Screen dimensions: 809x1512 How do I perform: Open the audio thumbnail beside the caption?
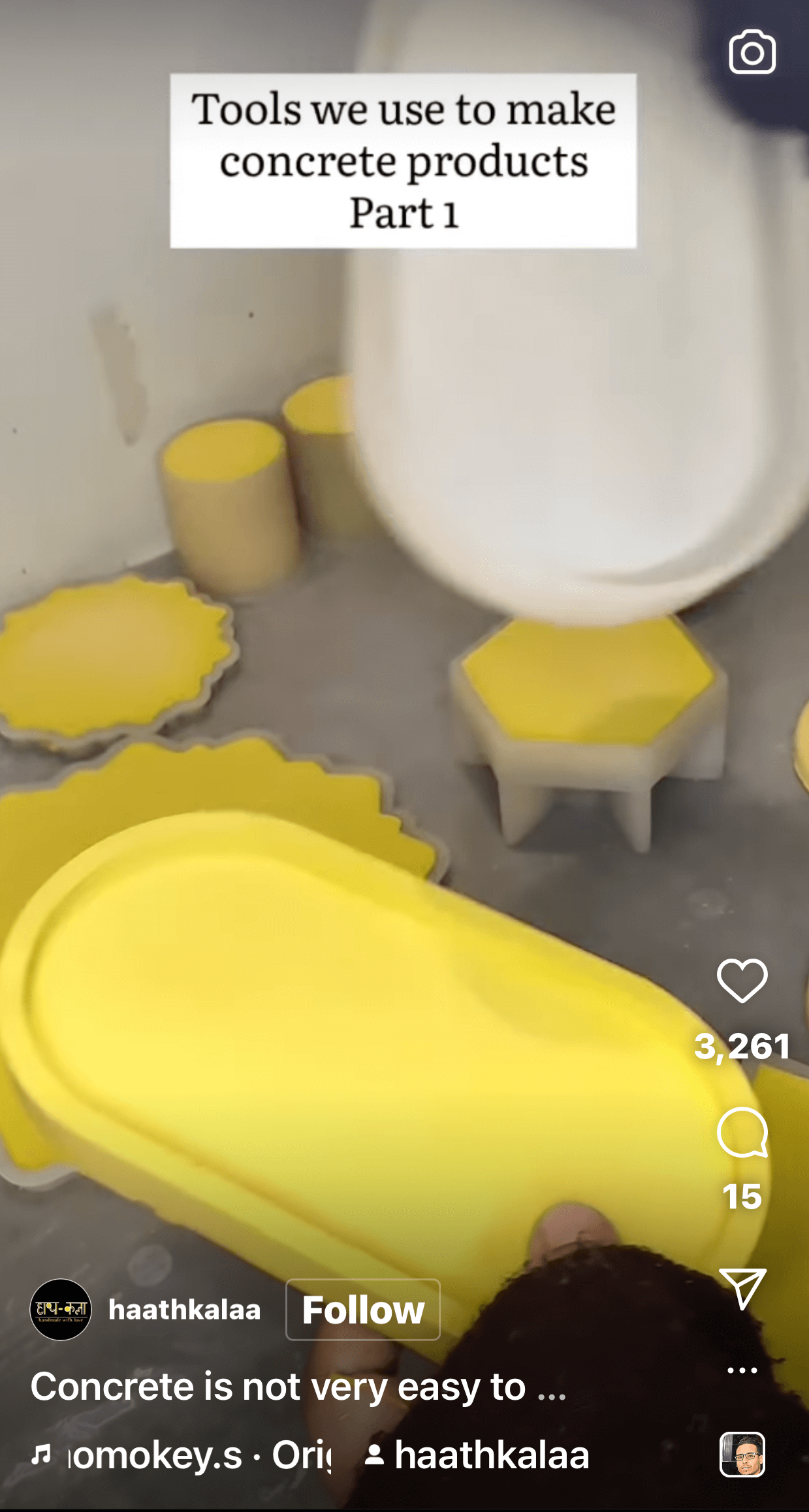pos(742,1454)
